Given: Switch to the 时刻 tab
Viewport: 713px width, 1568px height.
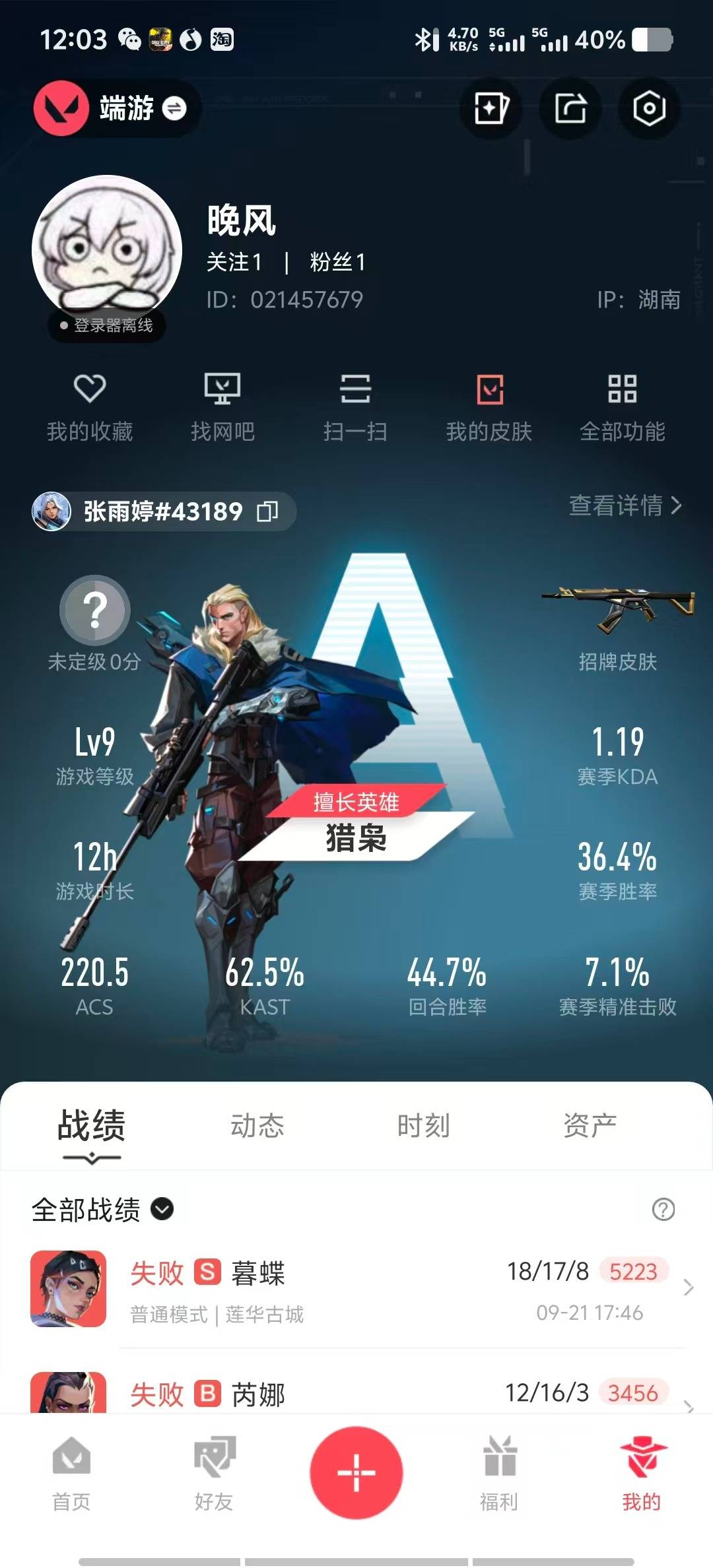Looking at the screenshot, I should coord(423,1126).
